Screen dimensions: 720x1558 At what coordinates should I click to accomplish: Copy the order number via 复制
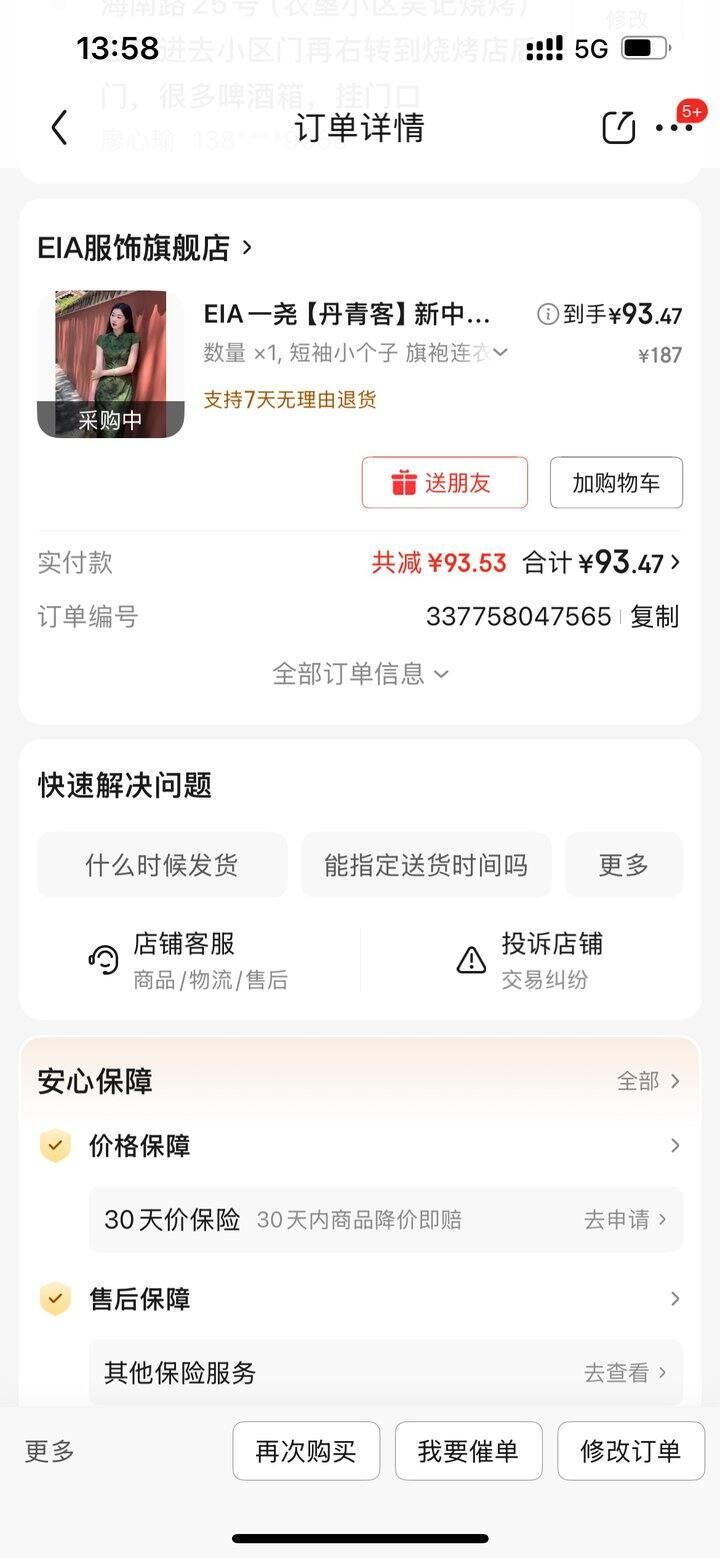tap(654, 617)
